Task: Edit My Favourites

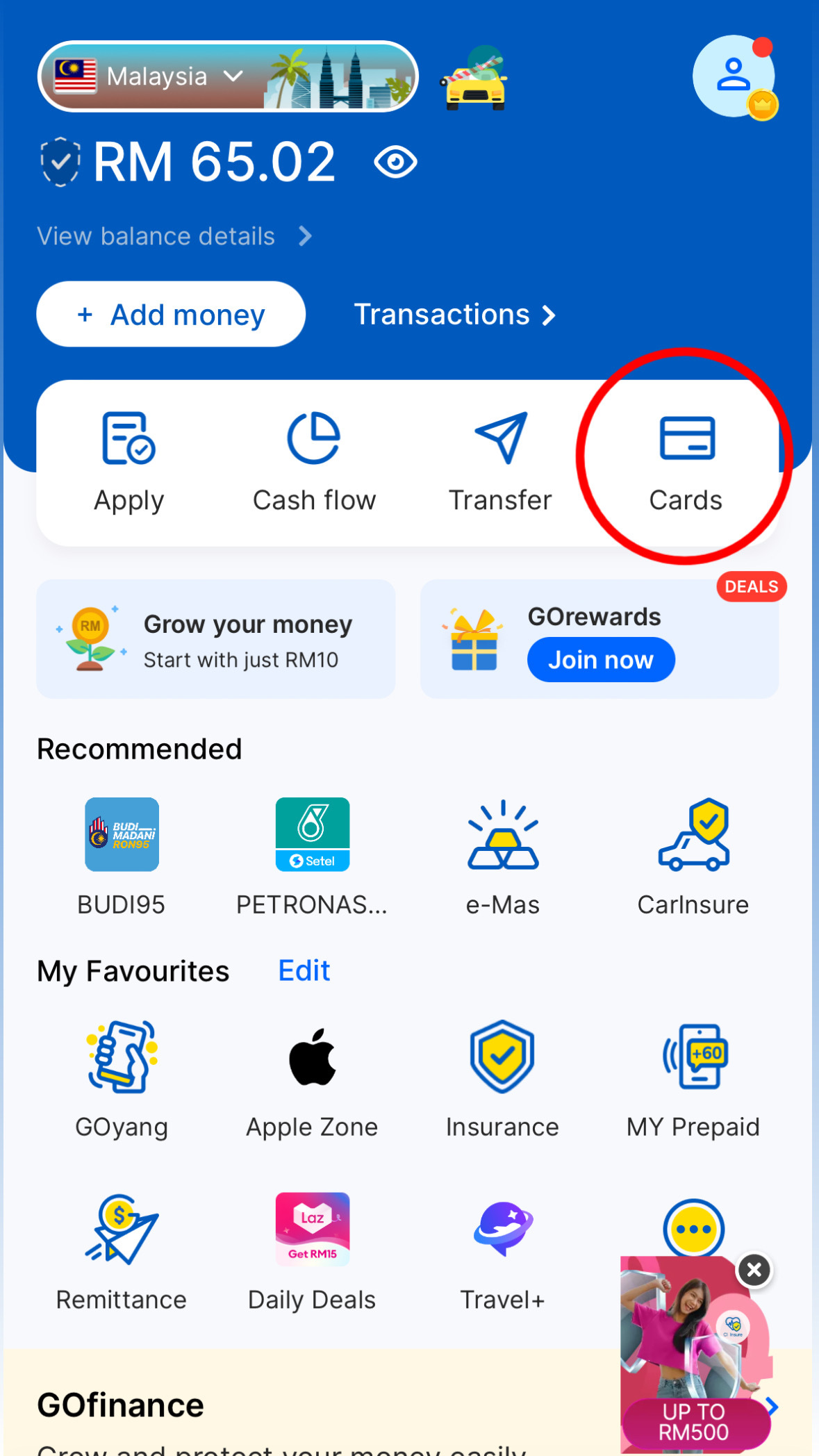Action: 304,970
